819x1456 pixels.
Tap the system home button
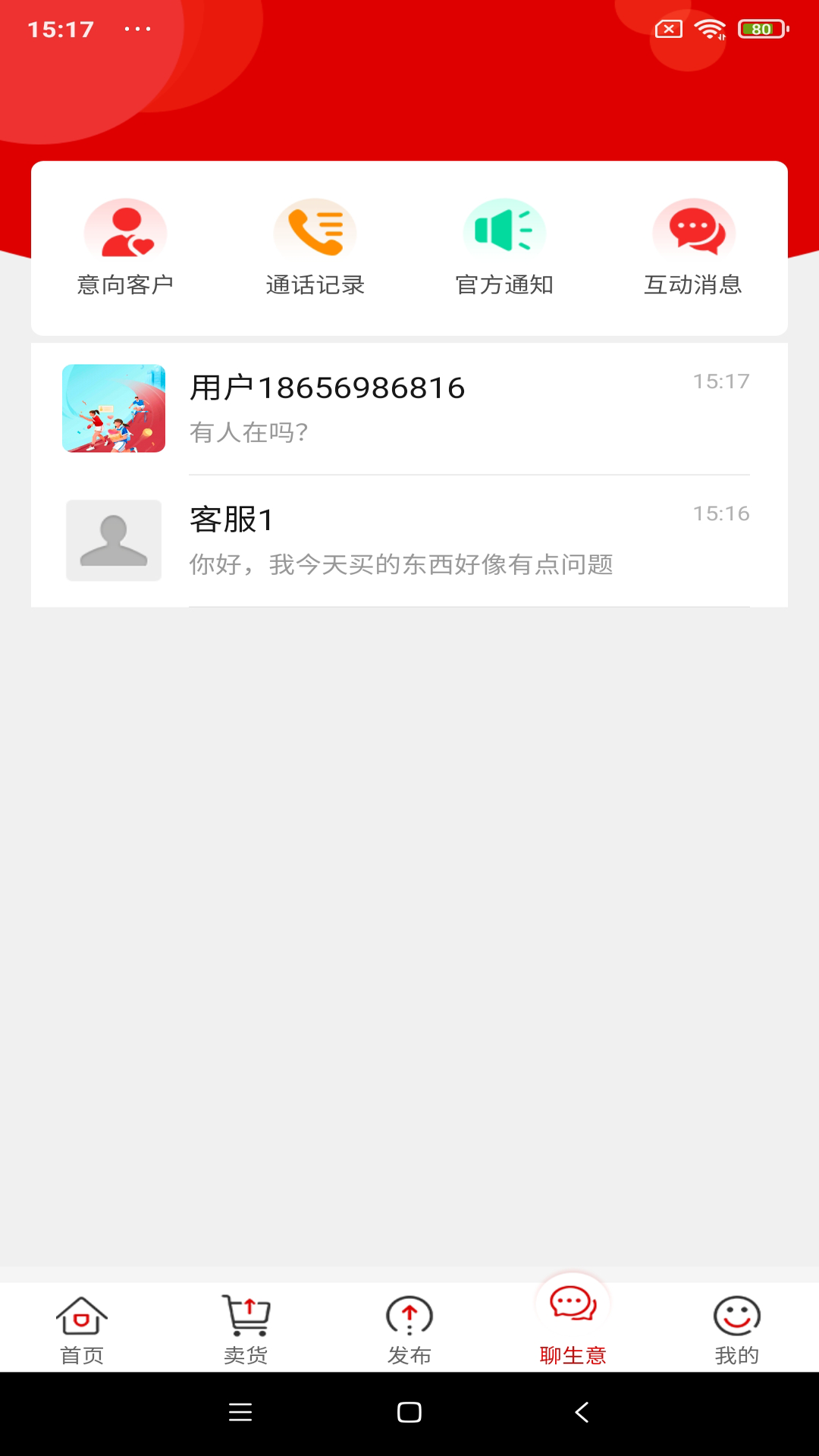[409, 1412]
